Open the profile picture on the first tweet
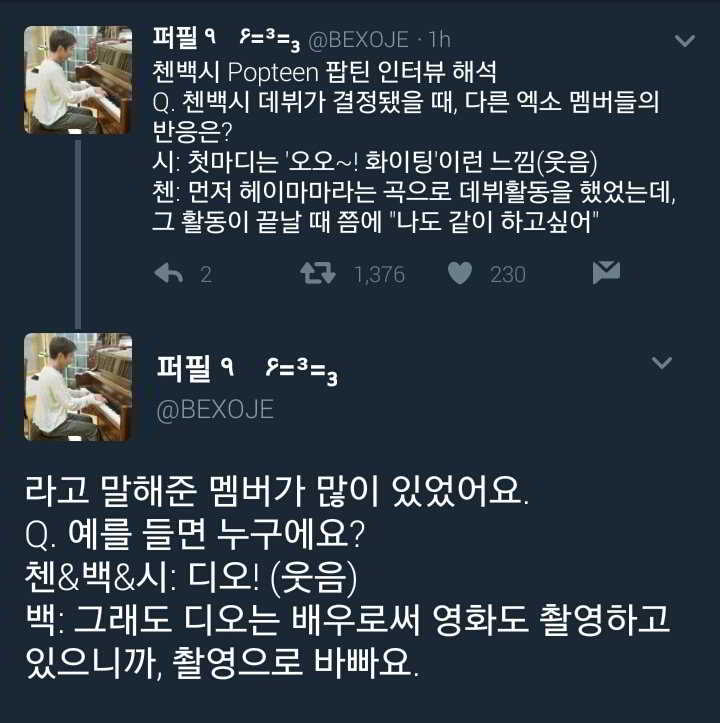The height and width of the screenshot is (723, 720). click(x=78, y=80)
